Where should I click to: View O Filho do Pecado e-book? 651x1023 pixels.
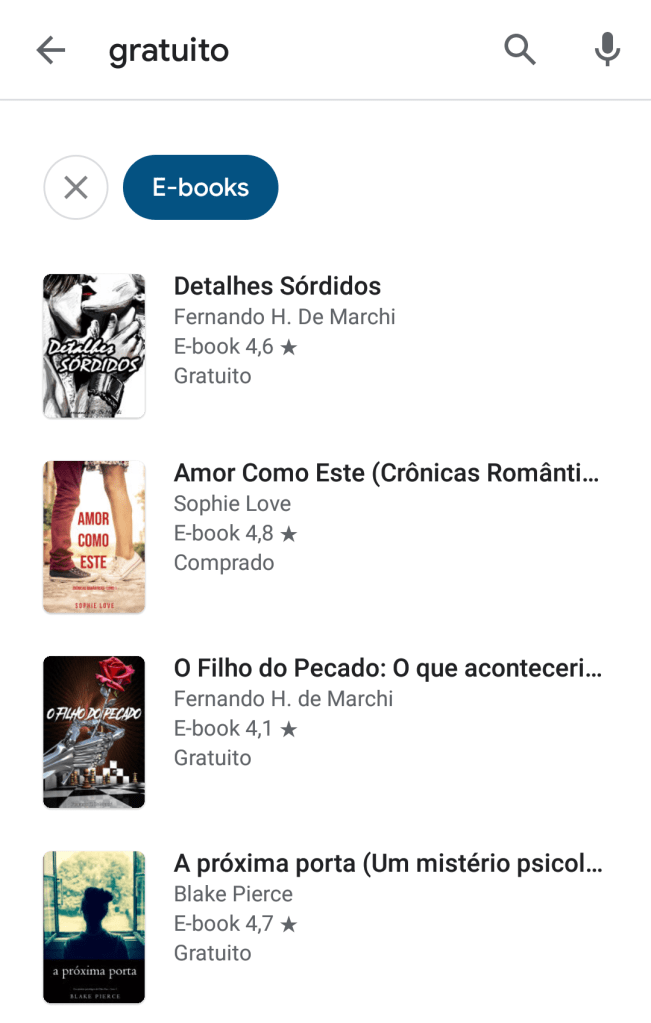pyautogui.click(x=387, y=669)
